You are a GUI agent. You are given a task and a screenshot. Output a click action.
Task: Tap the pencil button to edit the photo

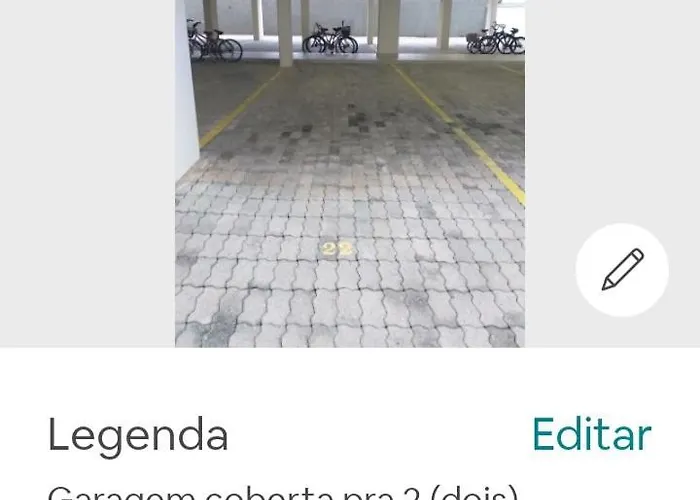[x=622, y=270]
